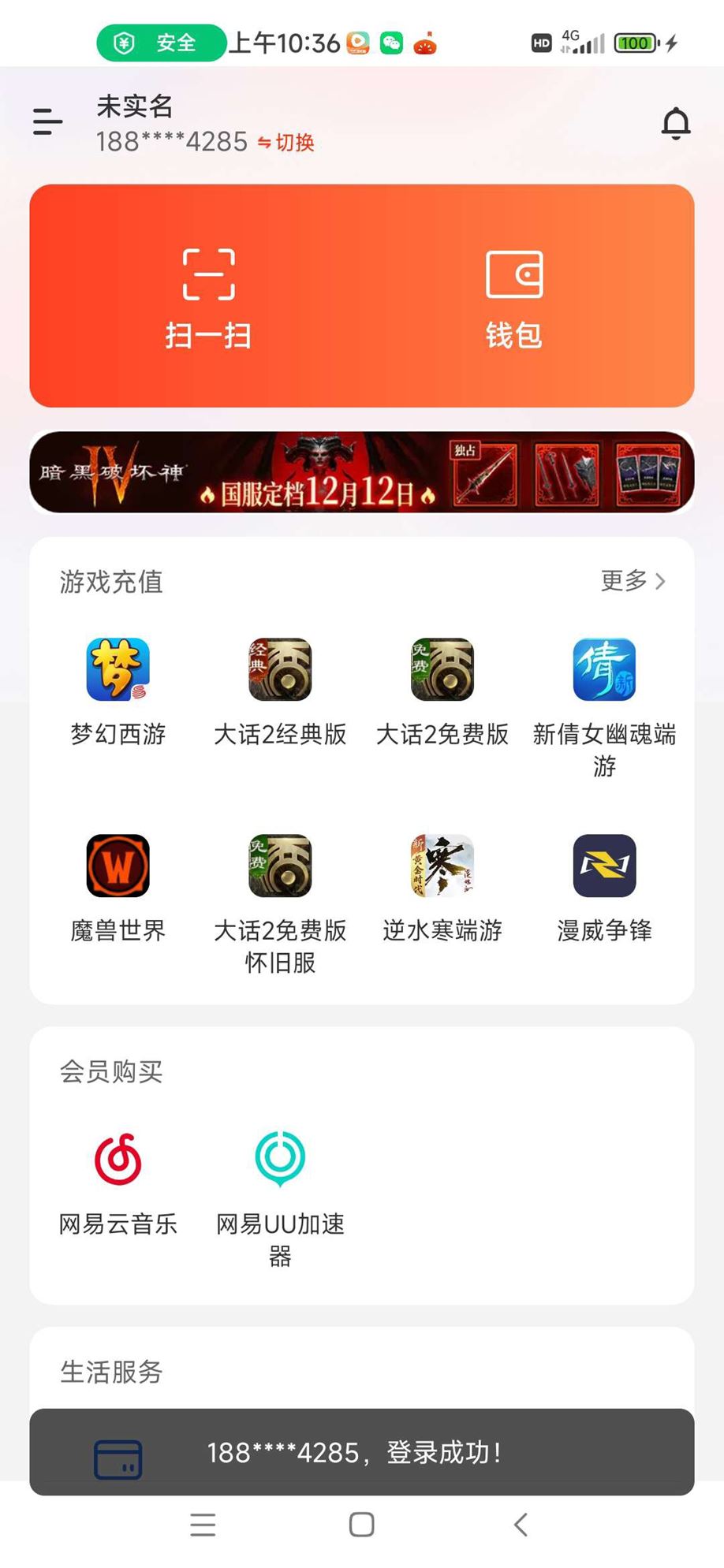Open the notifications bell
The width and height of the screenshot is (724, 1568).
click(x=675, y=124)
